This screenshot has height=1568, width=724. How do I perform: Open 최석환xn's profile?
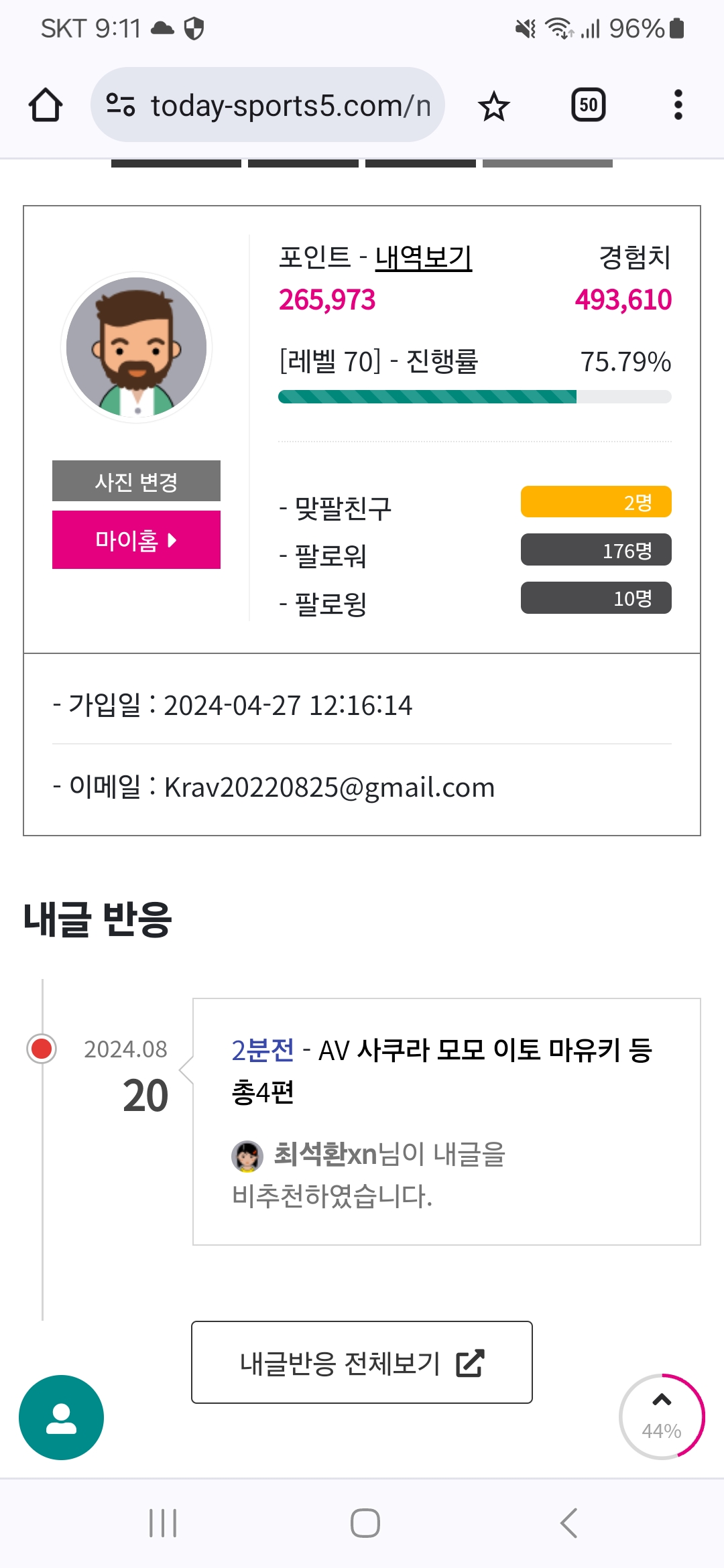click(324, 1155)
